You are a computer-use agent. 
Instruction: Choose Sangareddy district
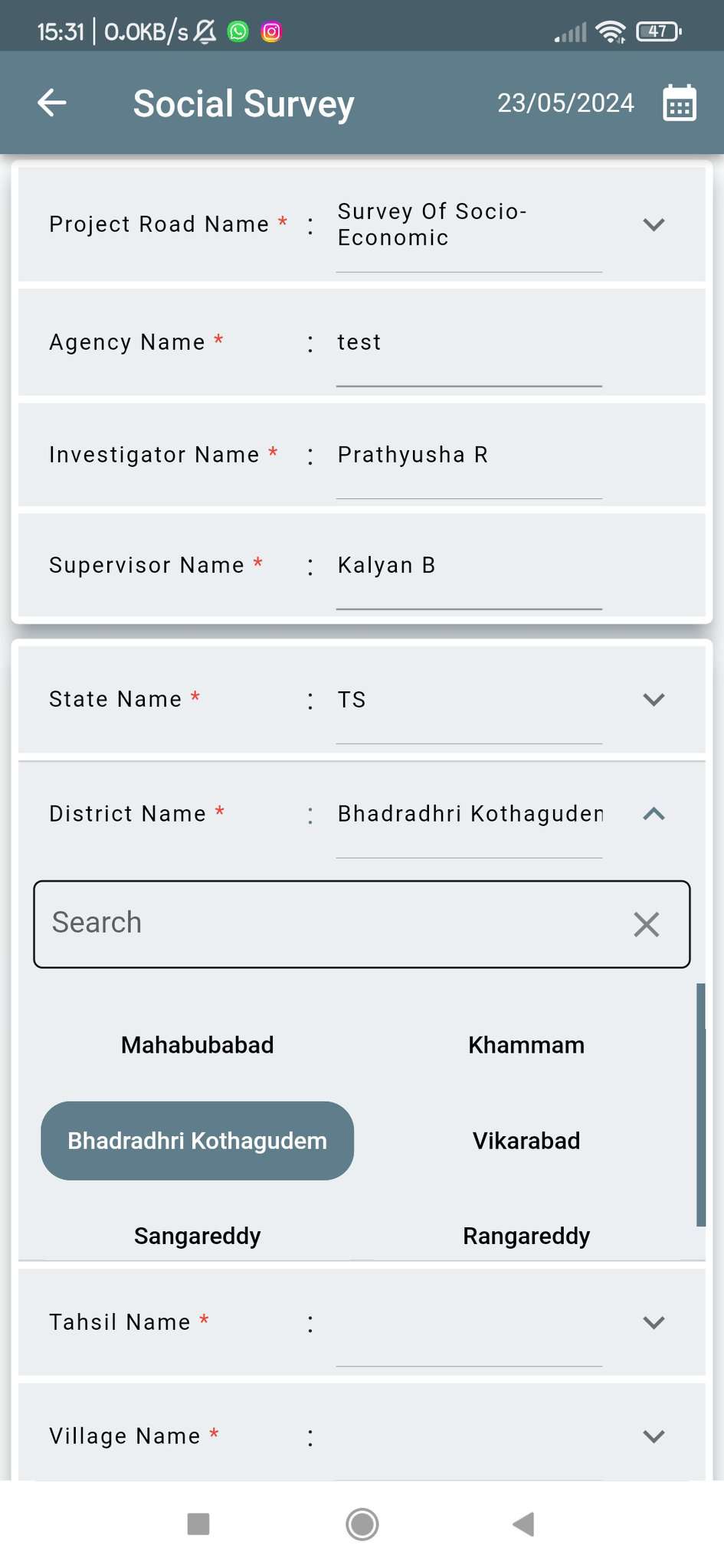pos(198,1236)
